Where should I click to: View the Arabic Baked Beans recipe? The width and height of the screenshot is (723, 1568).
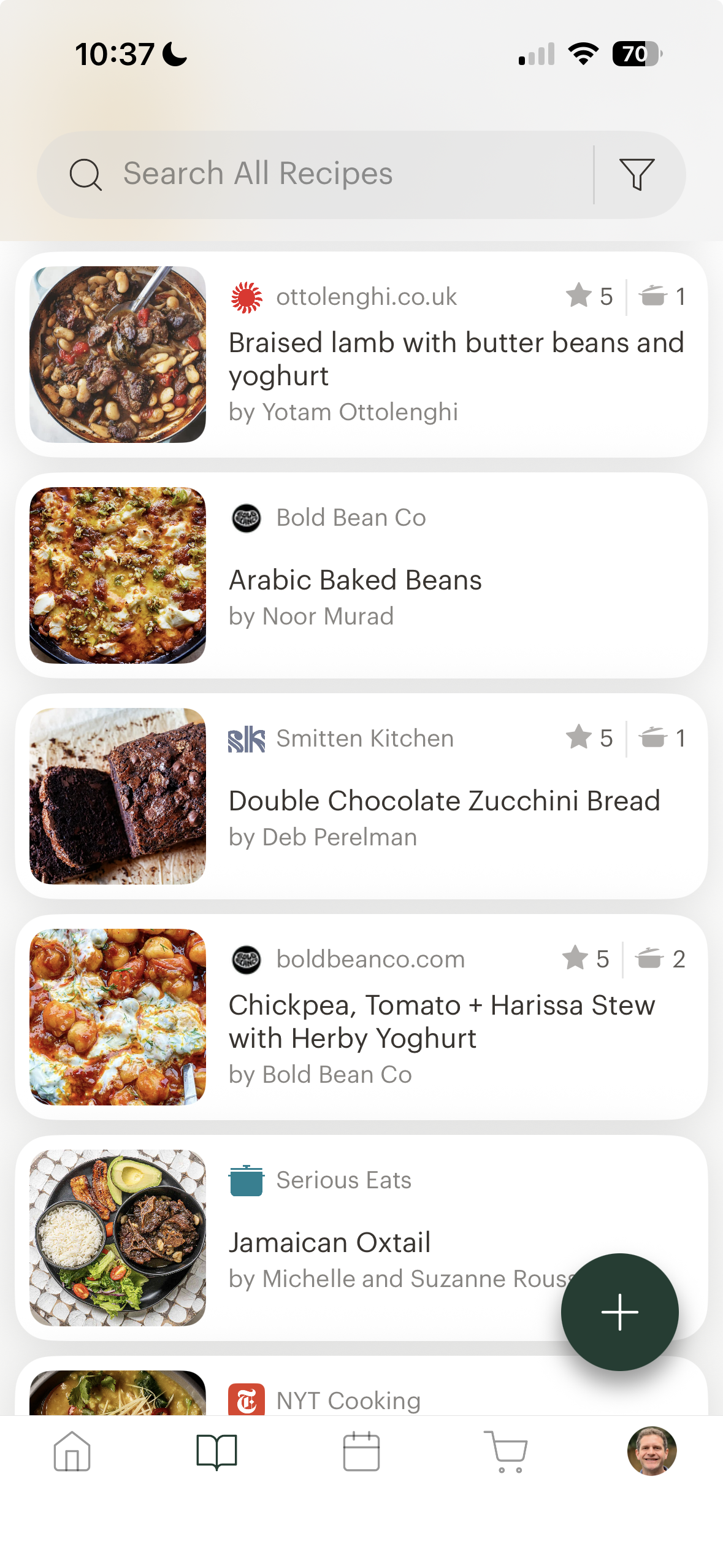pyautogui.click(x=355, y=580)
